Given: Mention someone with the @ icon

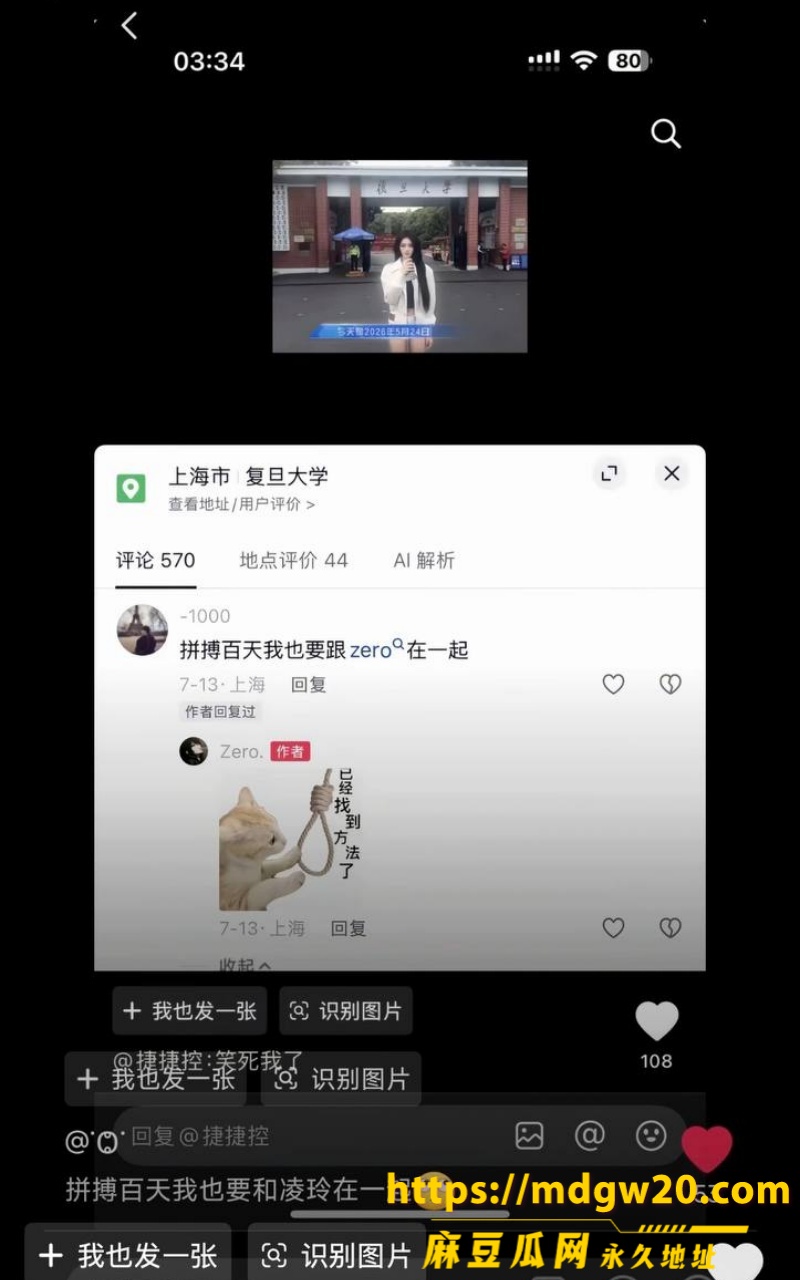Looking at the screenshot, I should click(x=590, y=1135).
